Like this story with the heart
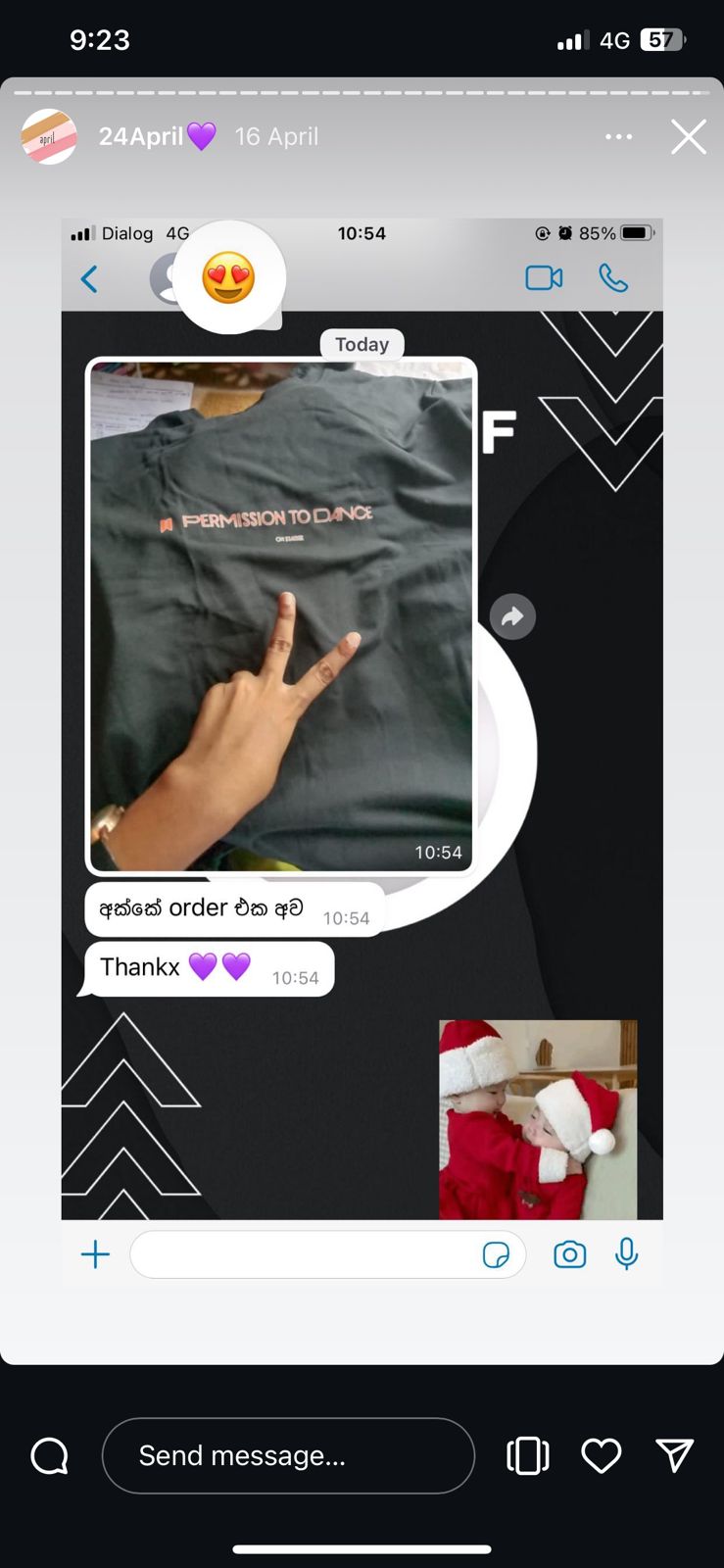724x1568 pixels. point(602,1456)
